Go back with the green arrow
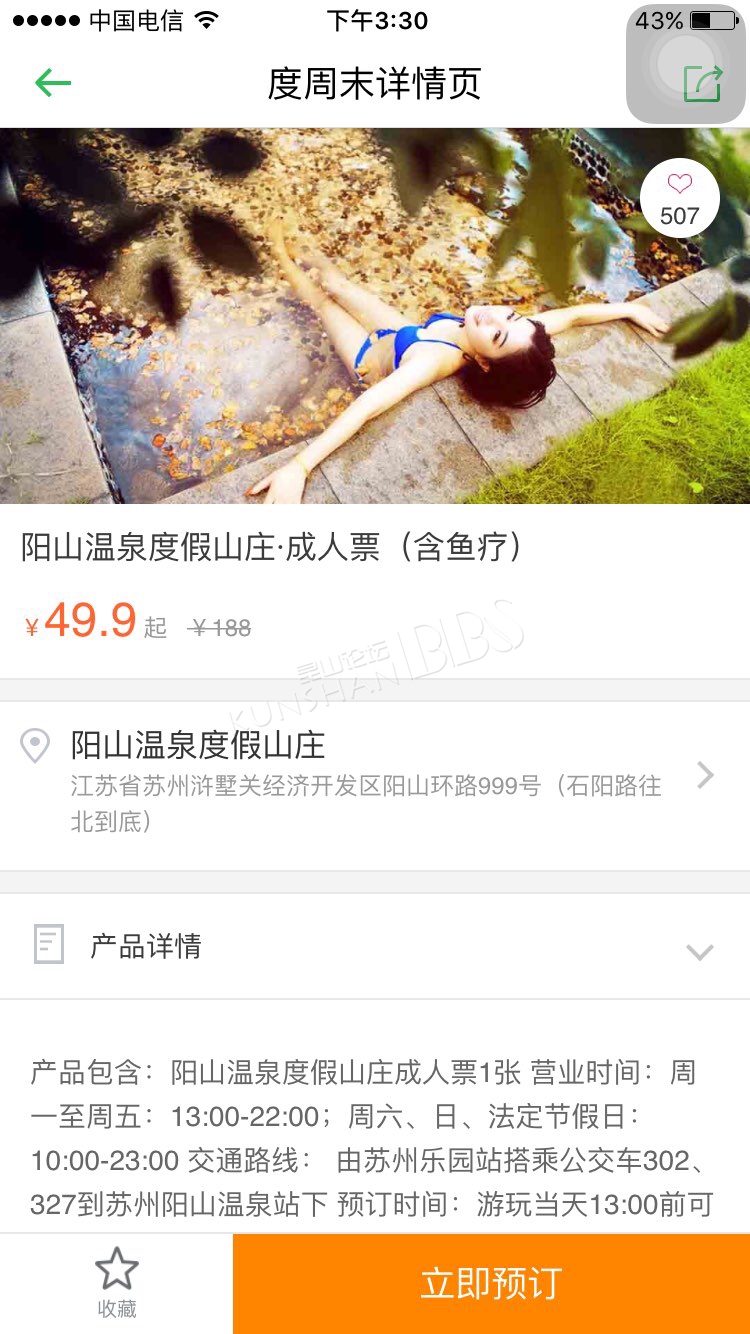Image resolution: width=750 pixels, height=1334 pixels. (53, 83)
